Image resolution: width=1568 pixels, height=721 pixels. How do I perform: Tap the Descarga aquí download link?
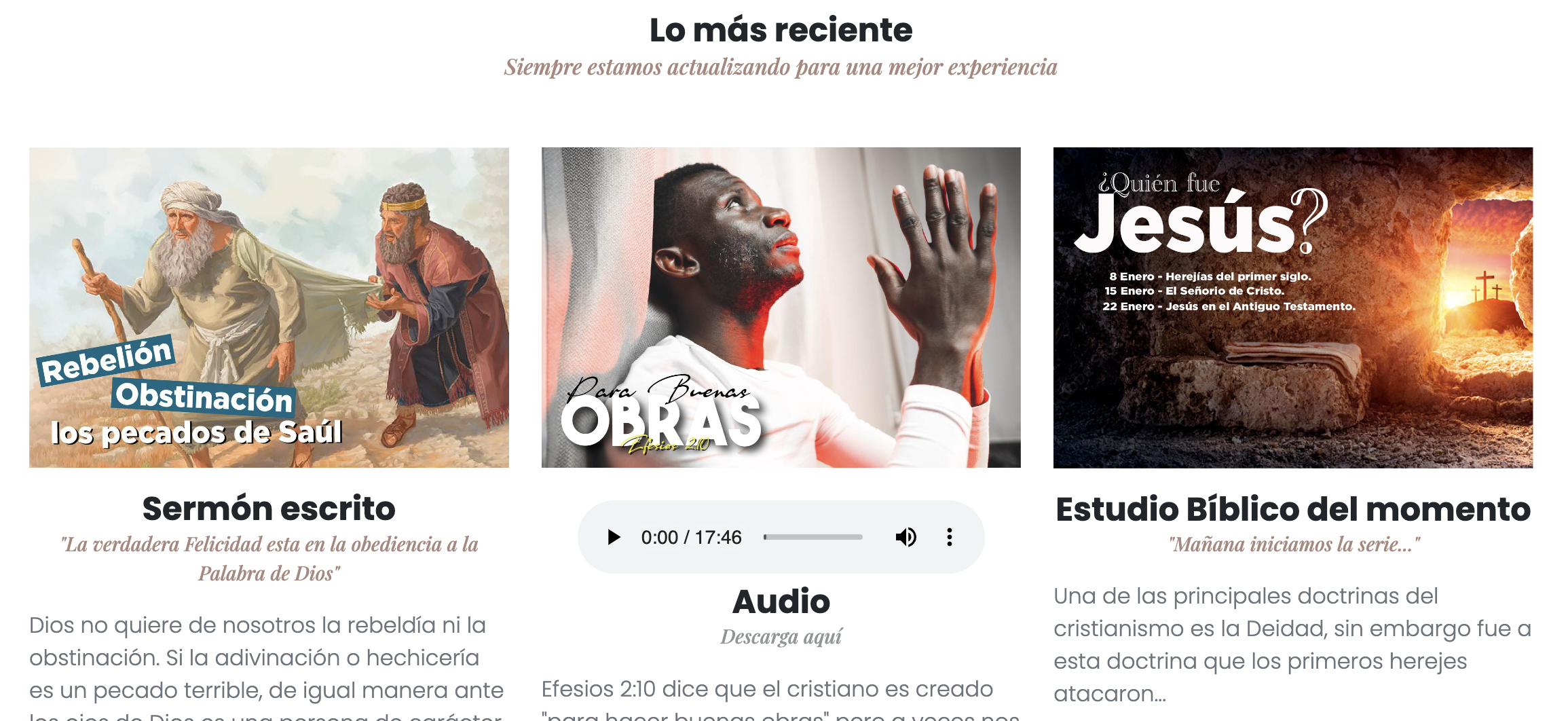(781, 637)
